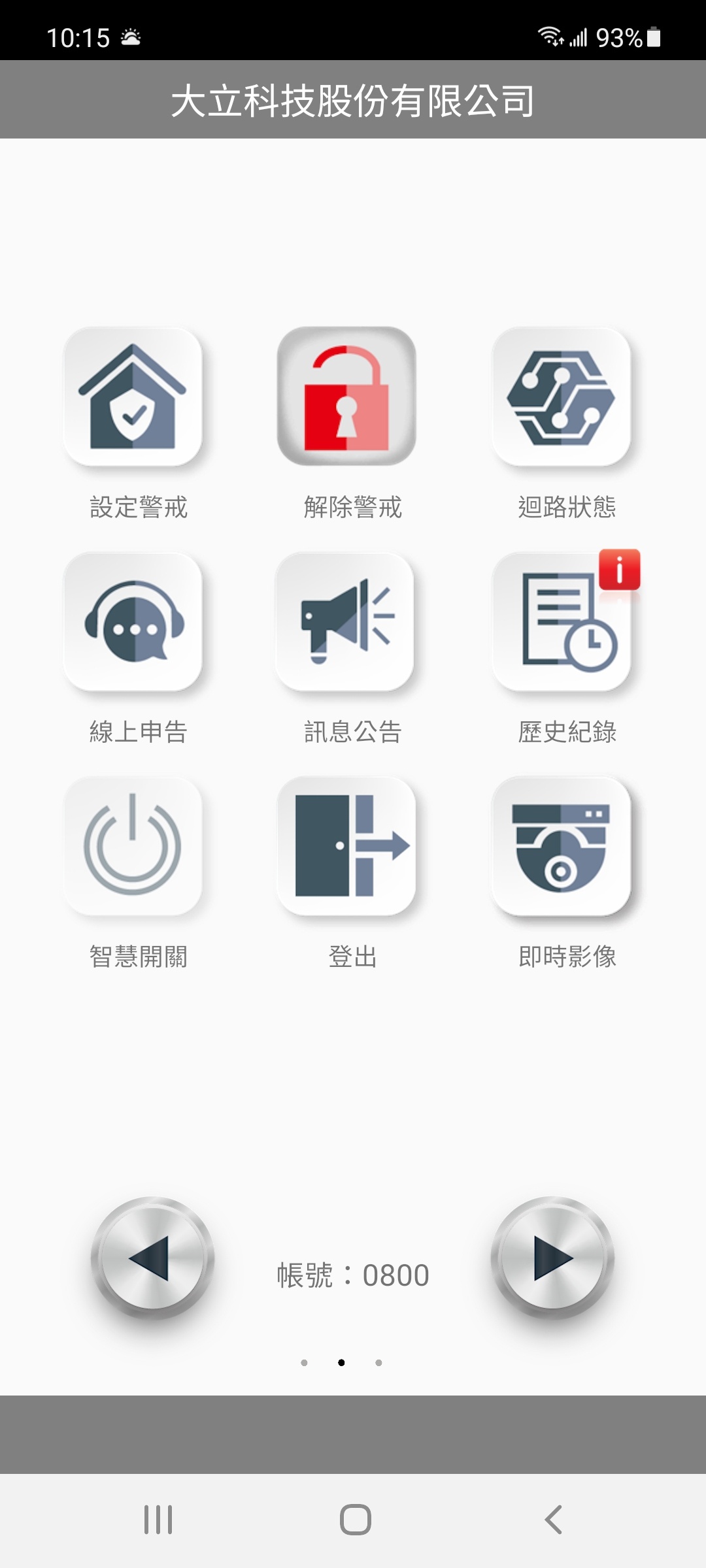Open 迴路狀態 circuit status
706x1568 pixels.
pos(561,397)
